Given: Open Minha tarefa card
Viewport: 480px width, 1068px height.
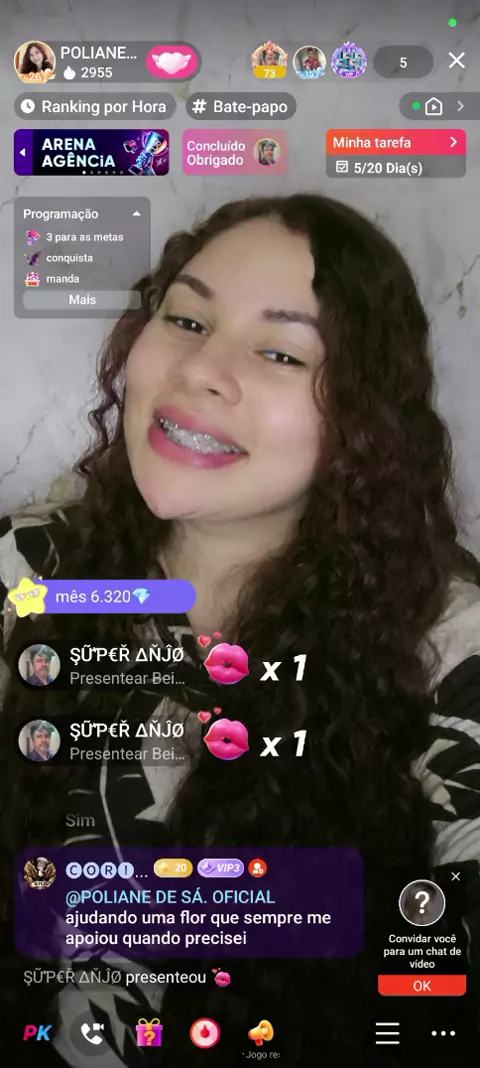Looking at the screenshot, I should click(396, 153).
